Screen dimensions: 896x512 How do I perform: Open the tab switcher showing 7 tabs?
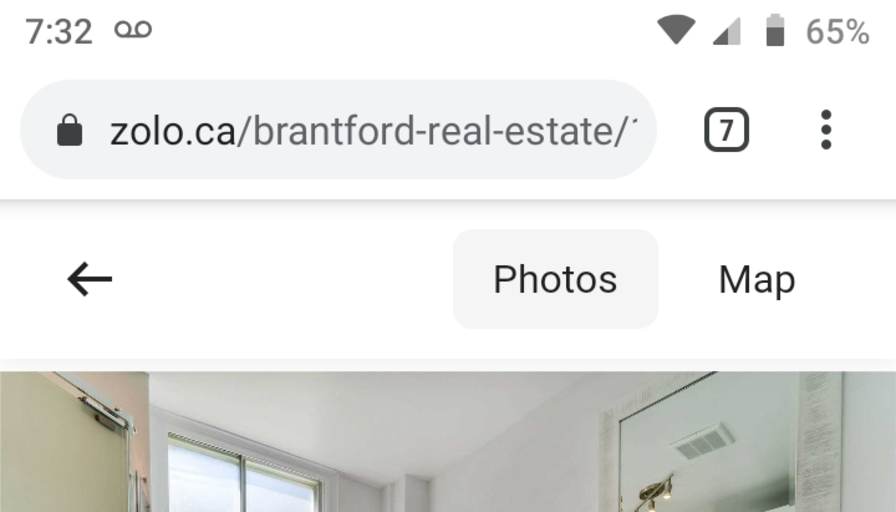coord(726,131)
